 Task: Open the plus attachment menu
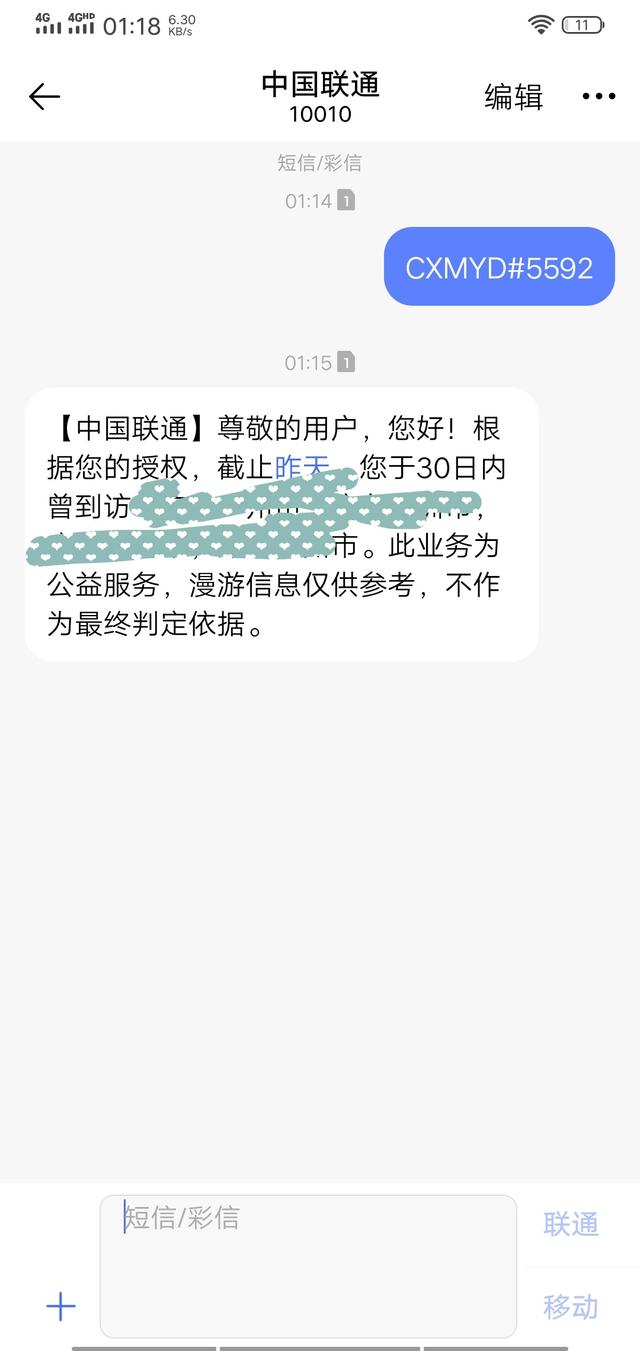click(61, 1306)
